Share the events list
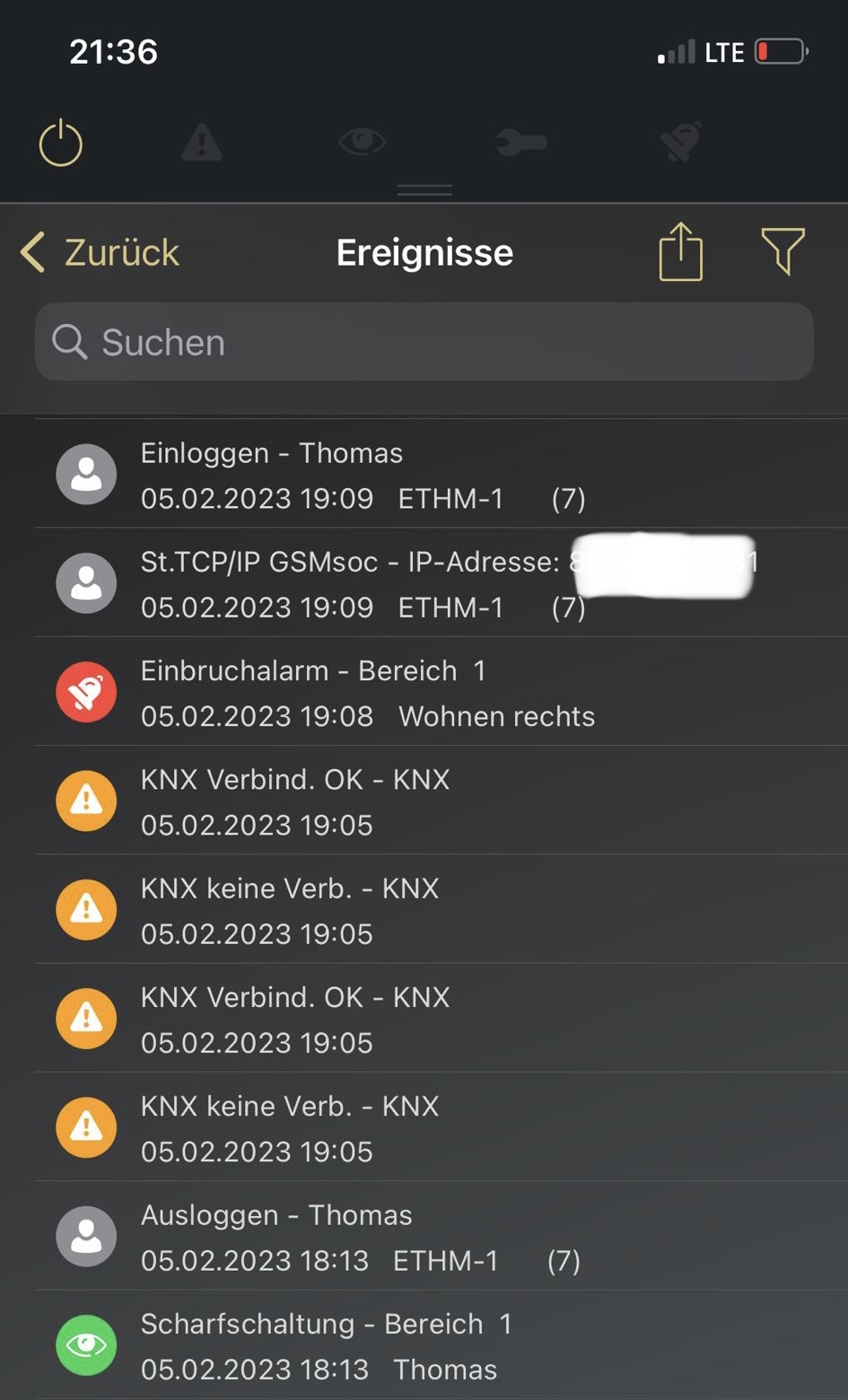 (x=680, y=252)
